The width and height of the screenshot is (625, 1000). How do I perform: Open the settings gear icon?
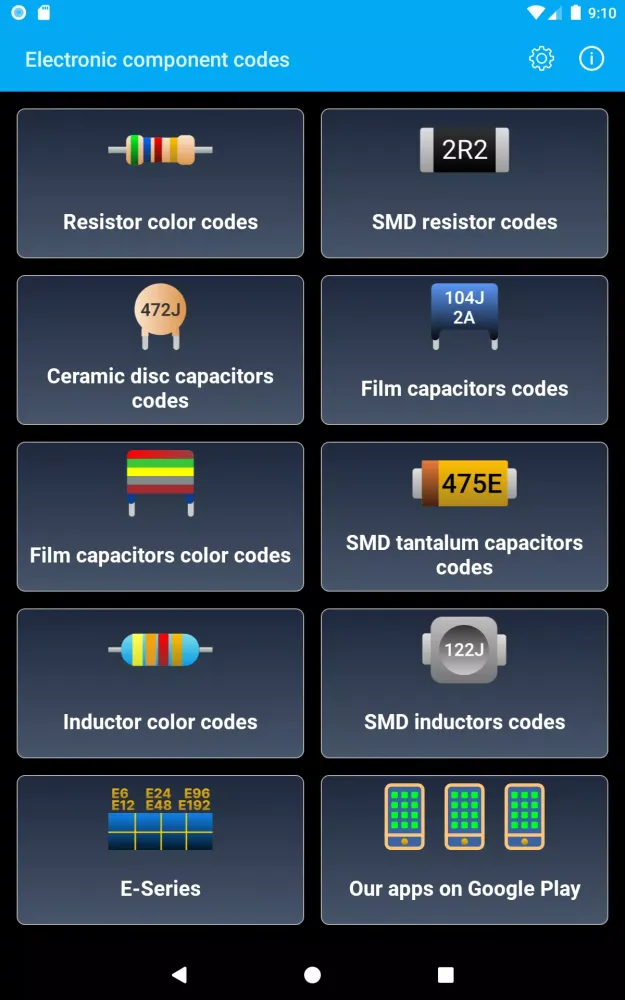pyautogui.click(x=541, y=59)
